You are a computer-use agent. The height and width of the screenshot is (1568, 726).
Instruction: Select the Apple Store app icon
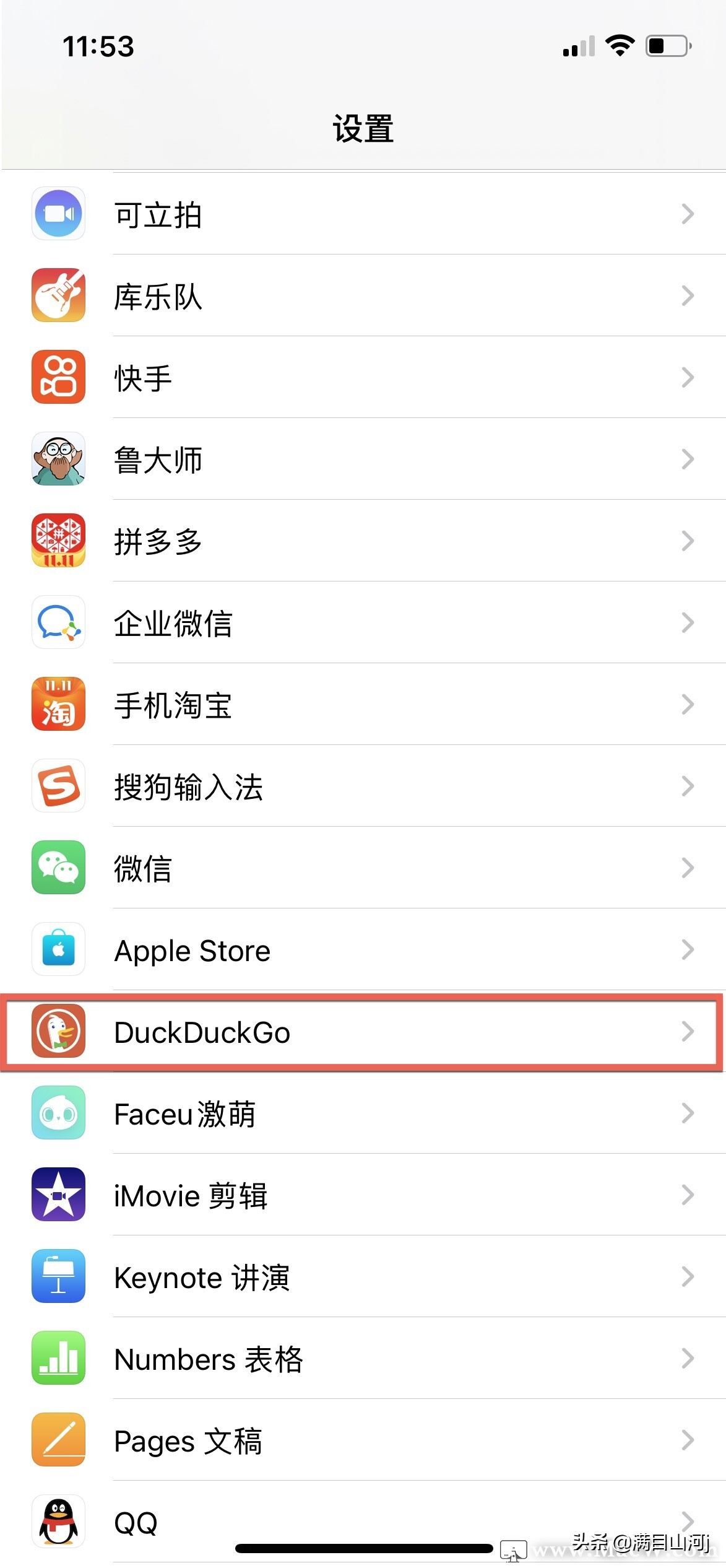pos(58,950)
